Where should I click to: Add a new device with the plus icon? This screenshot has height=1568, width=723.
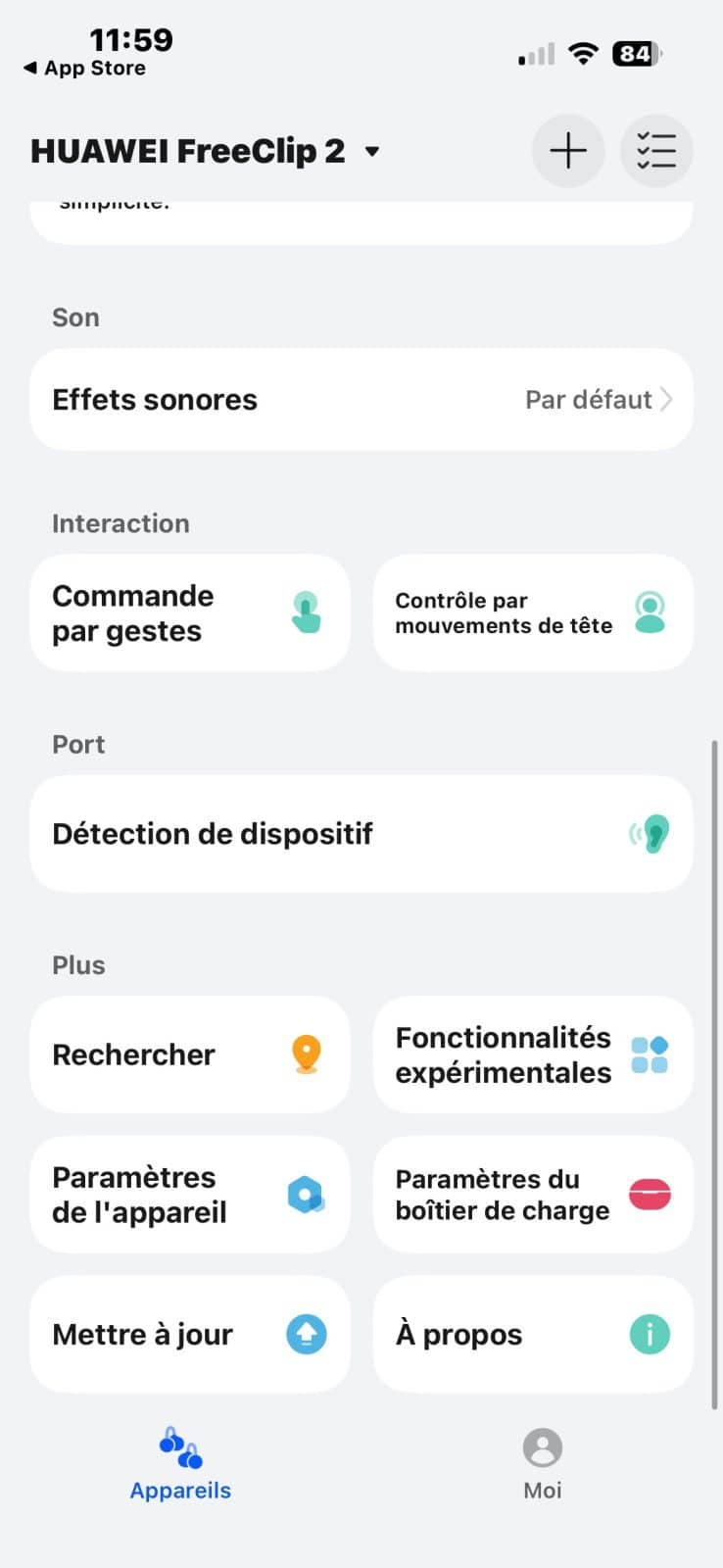point(568,151)
